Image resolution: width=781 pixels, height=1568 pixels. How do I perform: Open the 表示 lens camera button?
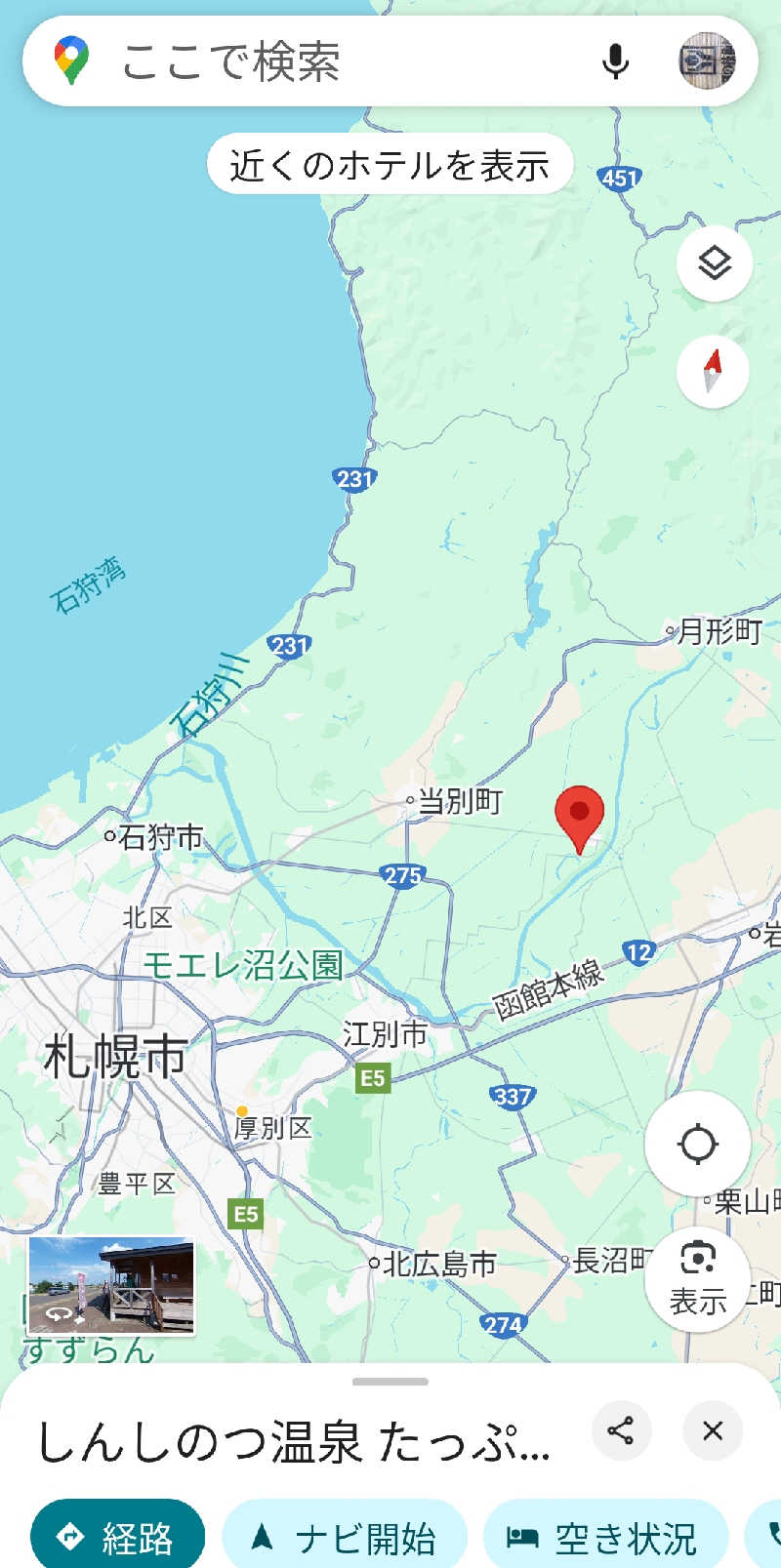697,1277
